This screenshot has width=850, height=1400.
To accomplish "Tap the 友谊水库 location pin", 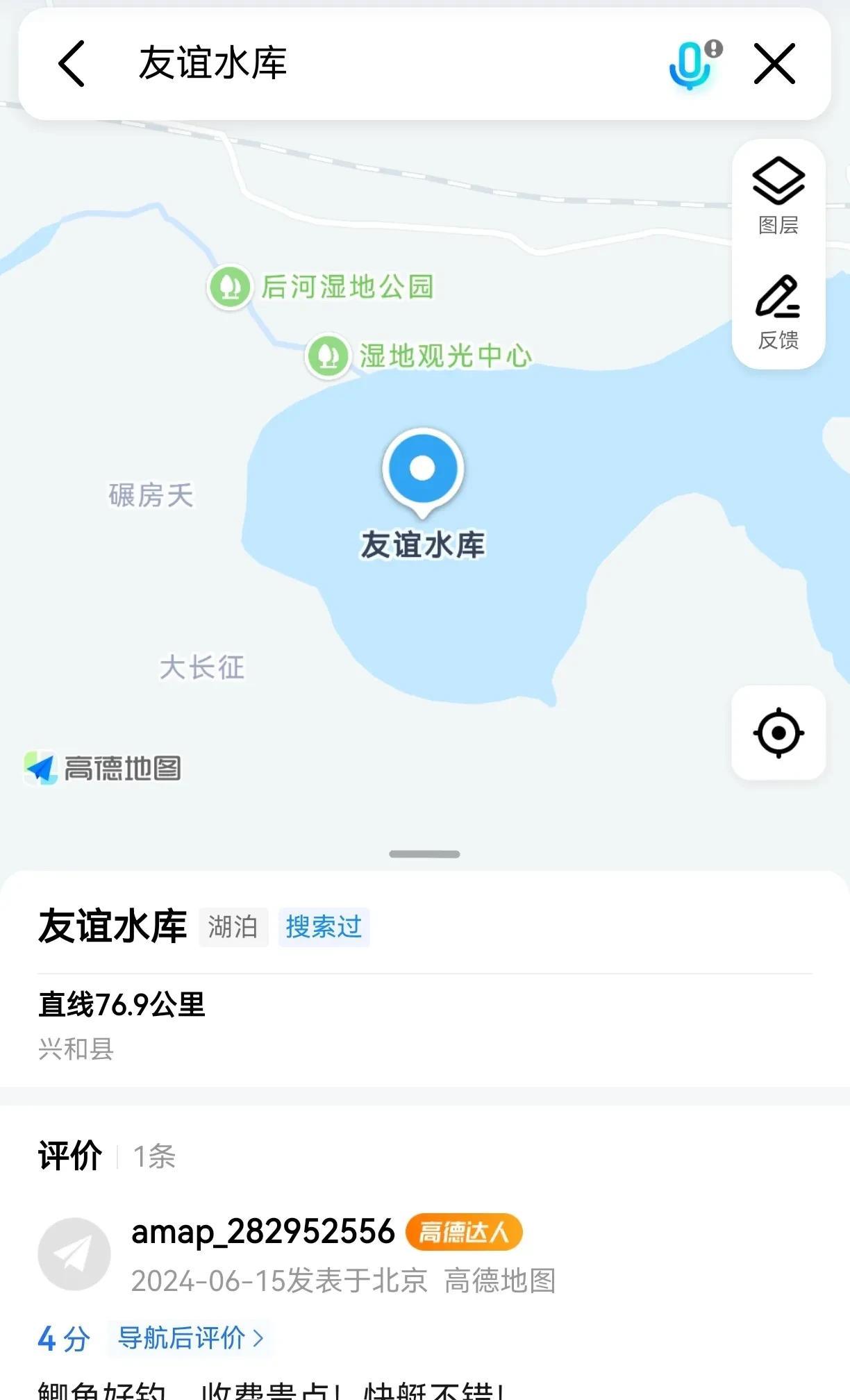I will (422, 472).
